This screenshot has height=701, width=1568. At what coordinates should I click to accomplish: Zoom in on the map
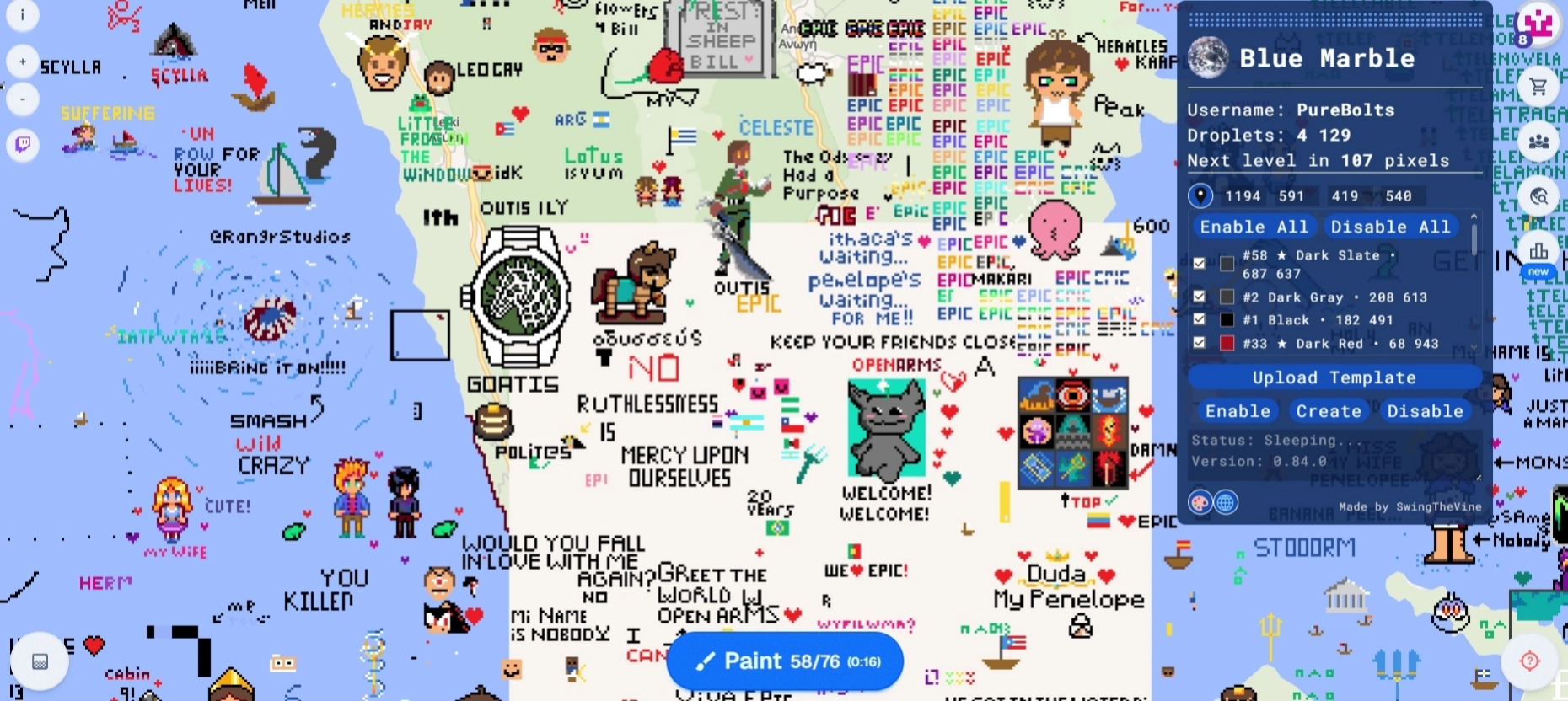point(23,62)
